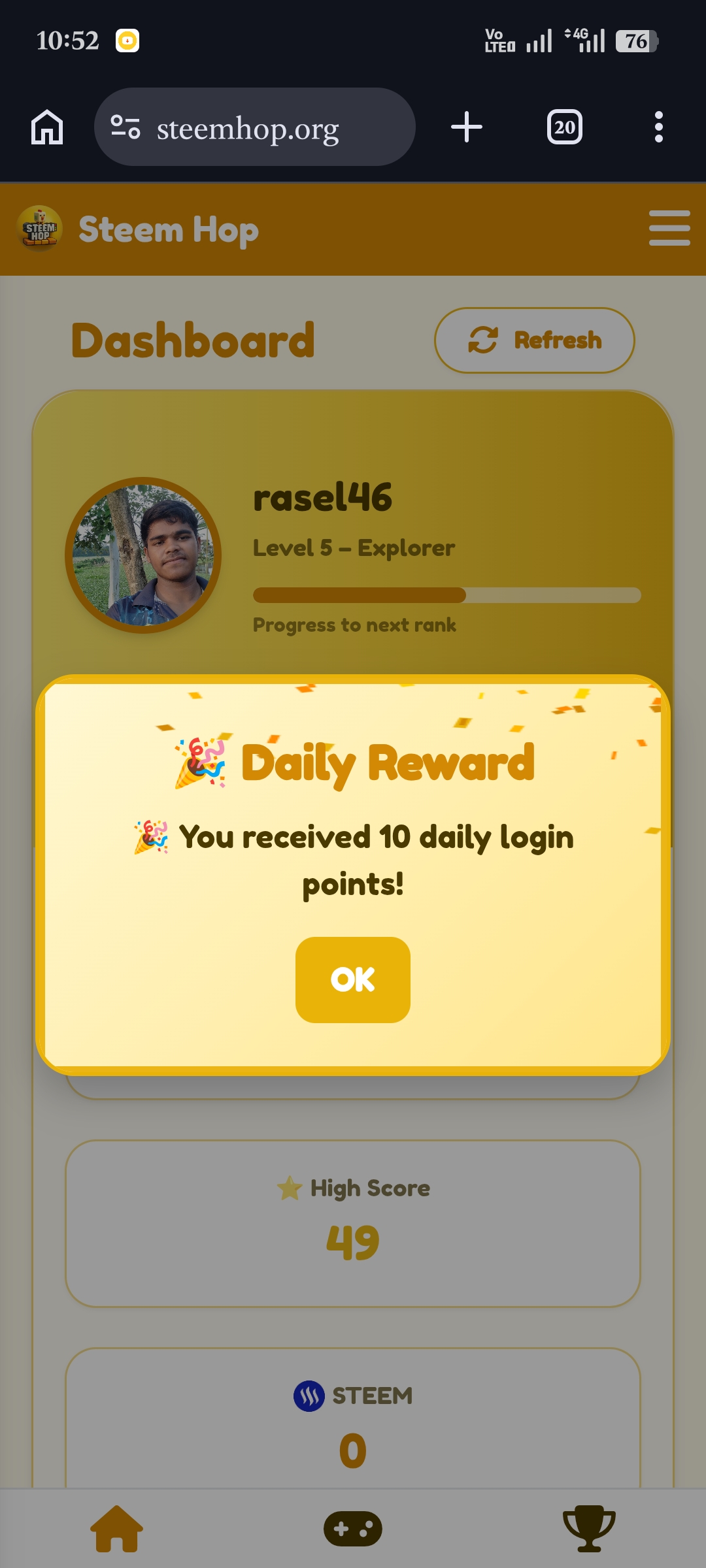View the 20 open tabs

coord(565,127)
